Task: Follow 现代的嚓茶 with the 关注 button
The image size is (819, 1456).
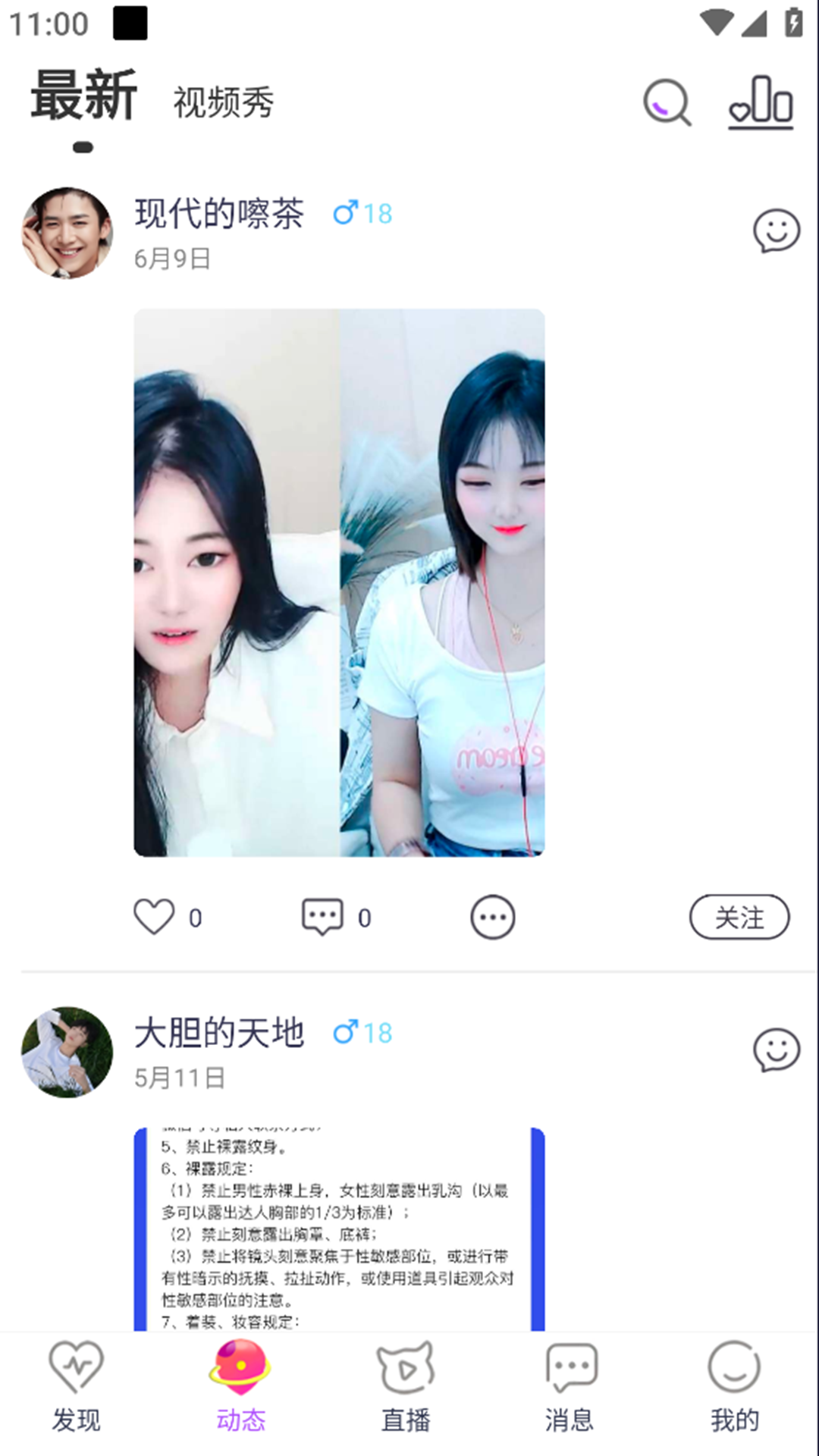Action: click(x=739, y=916)
